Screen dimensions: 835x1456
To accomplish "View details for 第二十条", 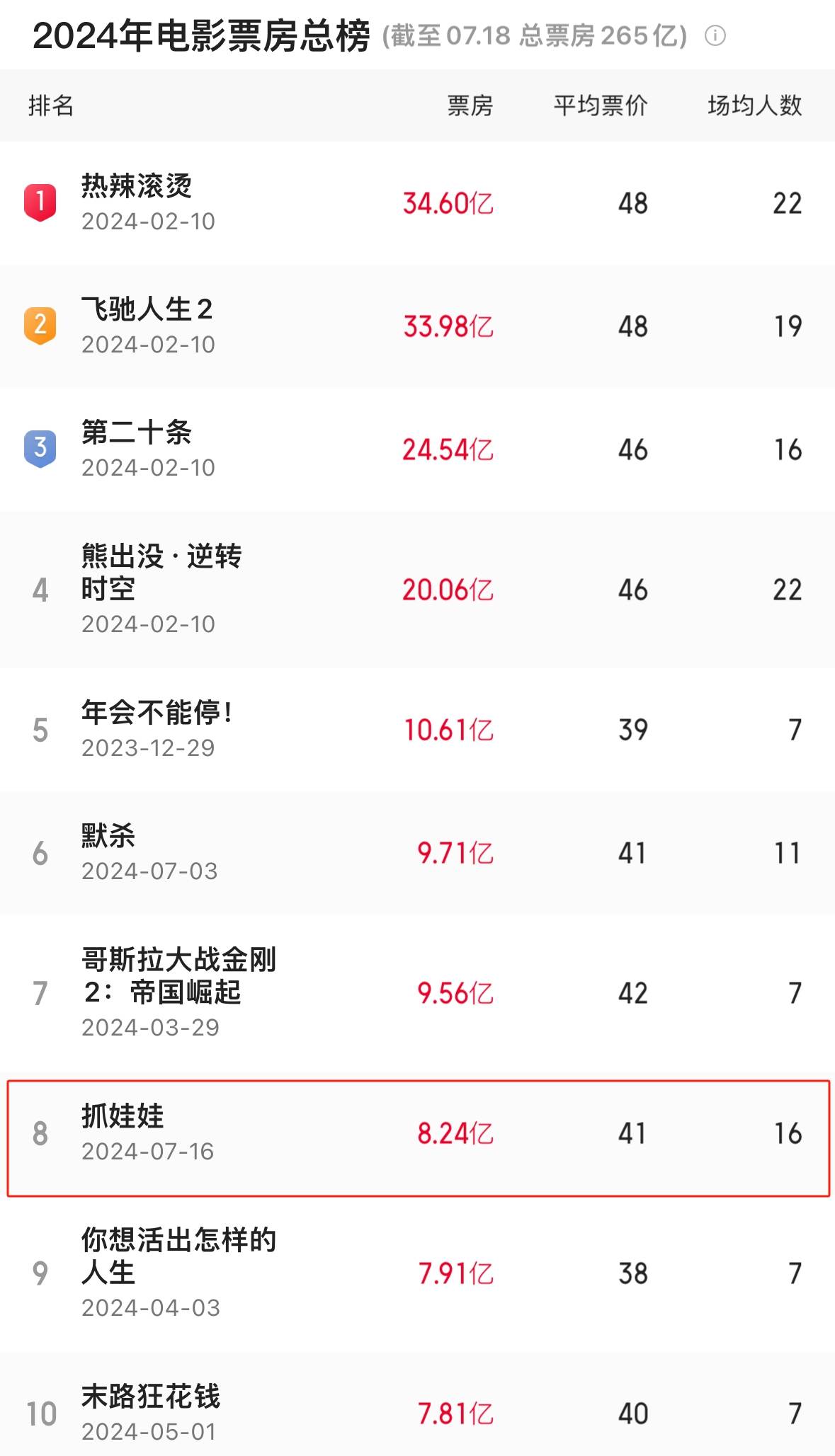I will pos(137,432).
